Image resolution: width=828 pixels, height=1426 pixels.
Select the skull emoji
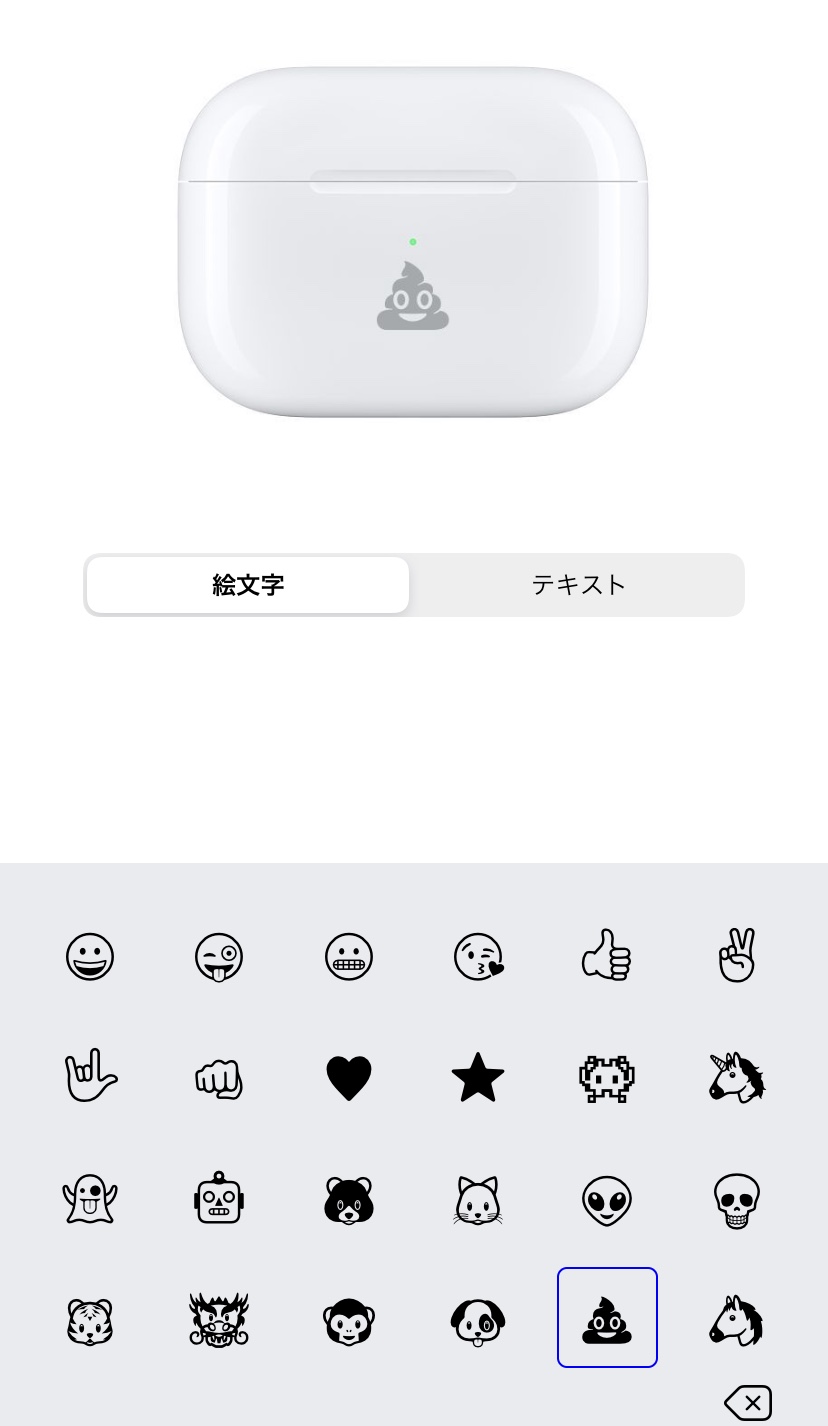737,1199
